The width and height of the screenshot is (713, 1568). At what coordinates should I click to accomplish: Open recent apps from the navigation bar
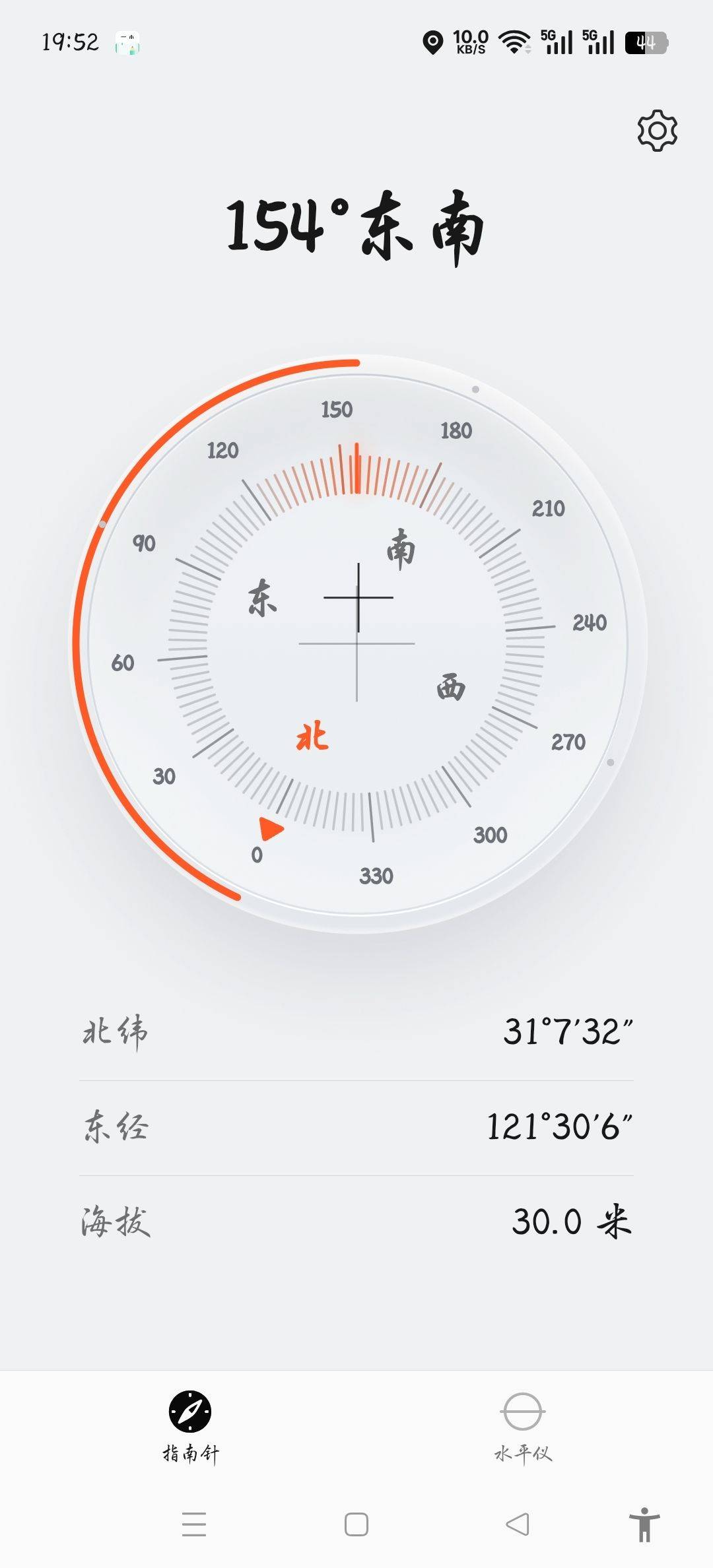(x=194, y=1524)
